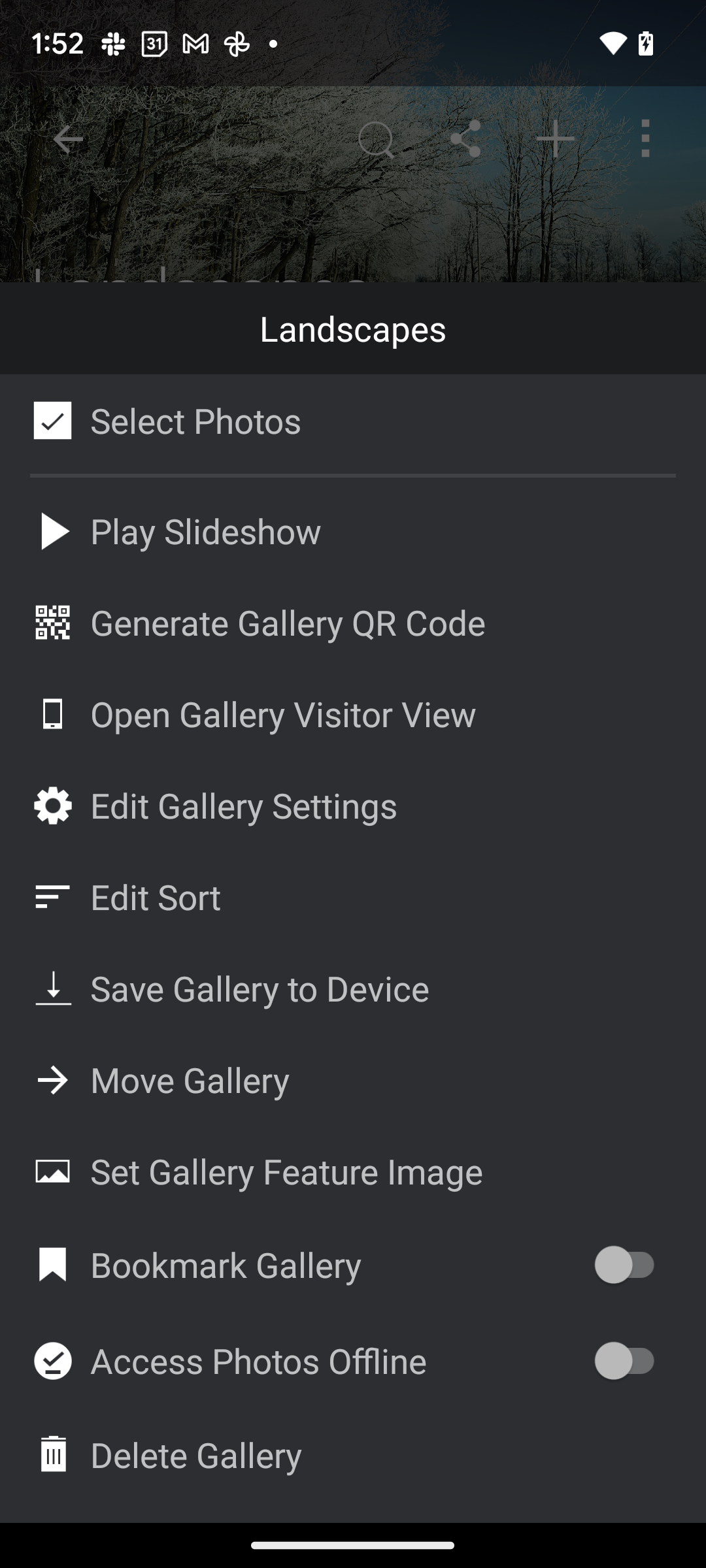Select Move Gallery
This screenshot has height=1568, width=706.
353,1081
